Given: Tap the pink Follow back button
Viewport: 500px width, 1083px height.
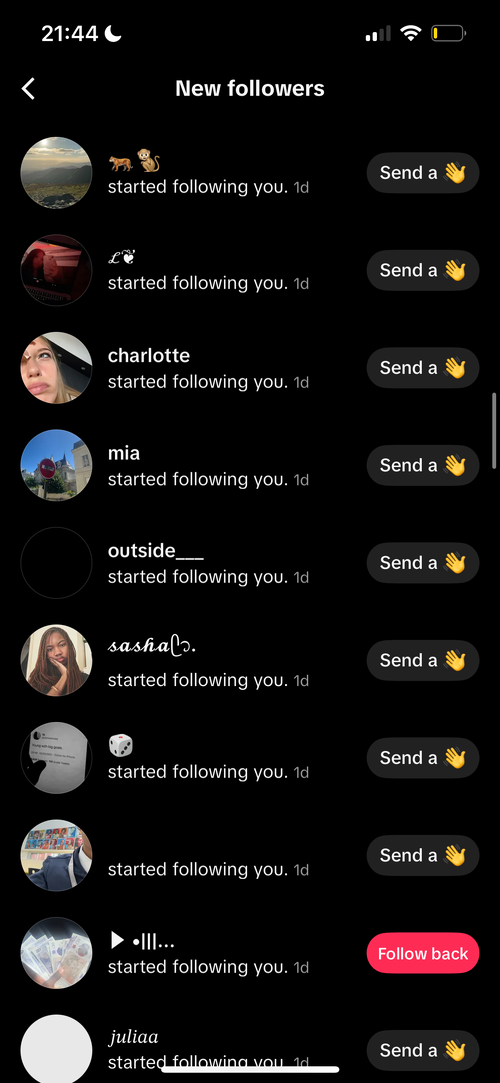Looking at the screenshot, I should (423, 953).
